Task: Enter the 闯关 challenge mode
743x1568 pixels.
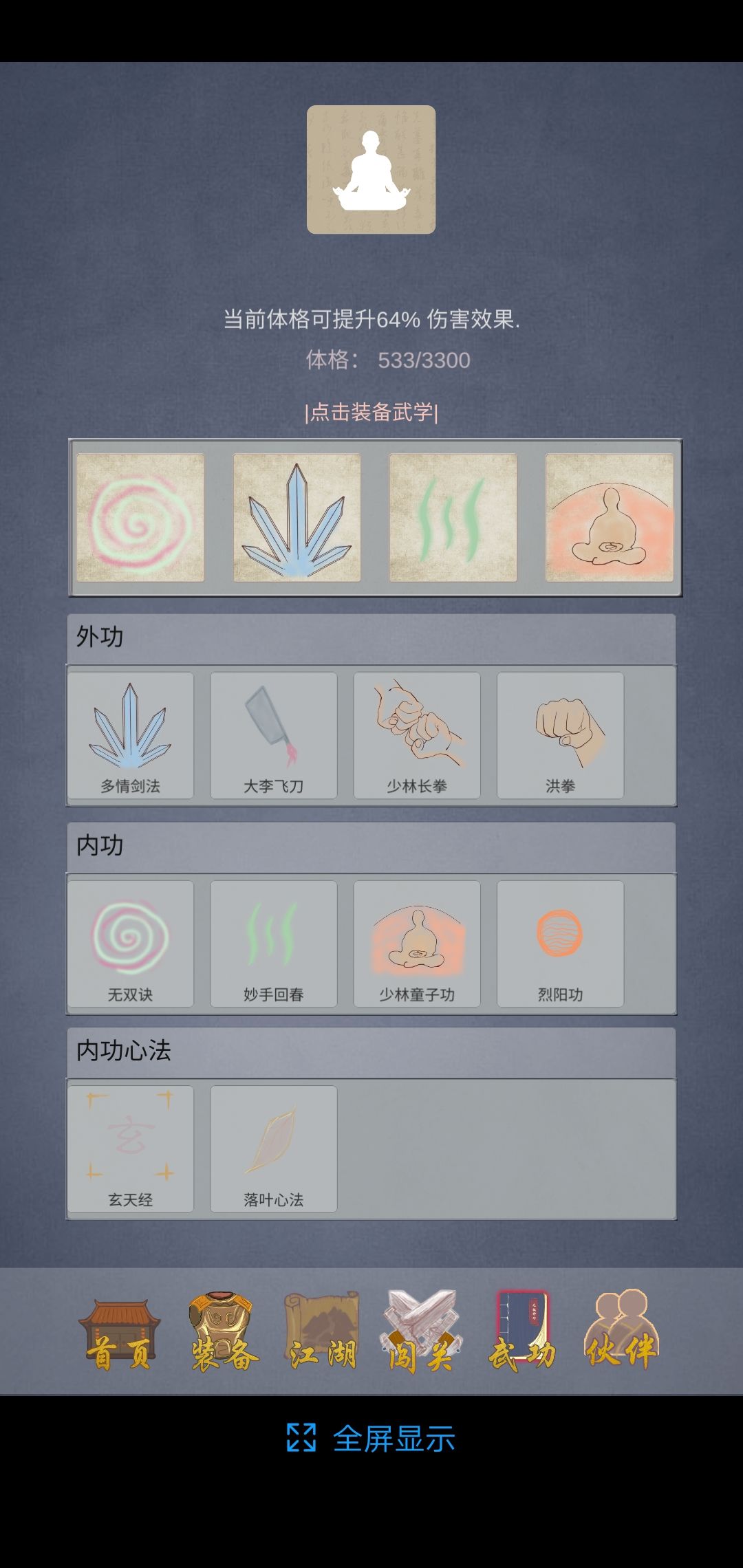Action: pyautogui.click(x=421, y=1334)
